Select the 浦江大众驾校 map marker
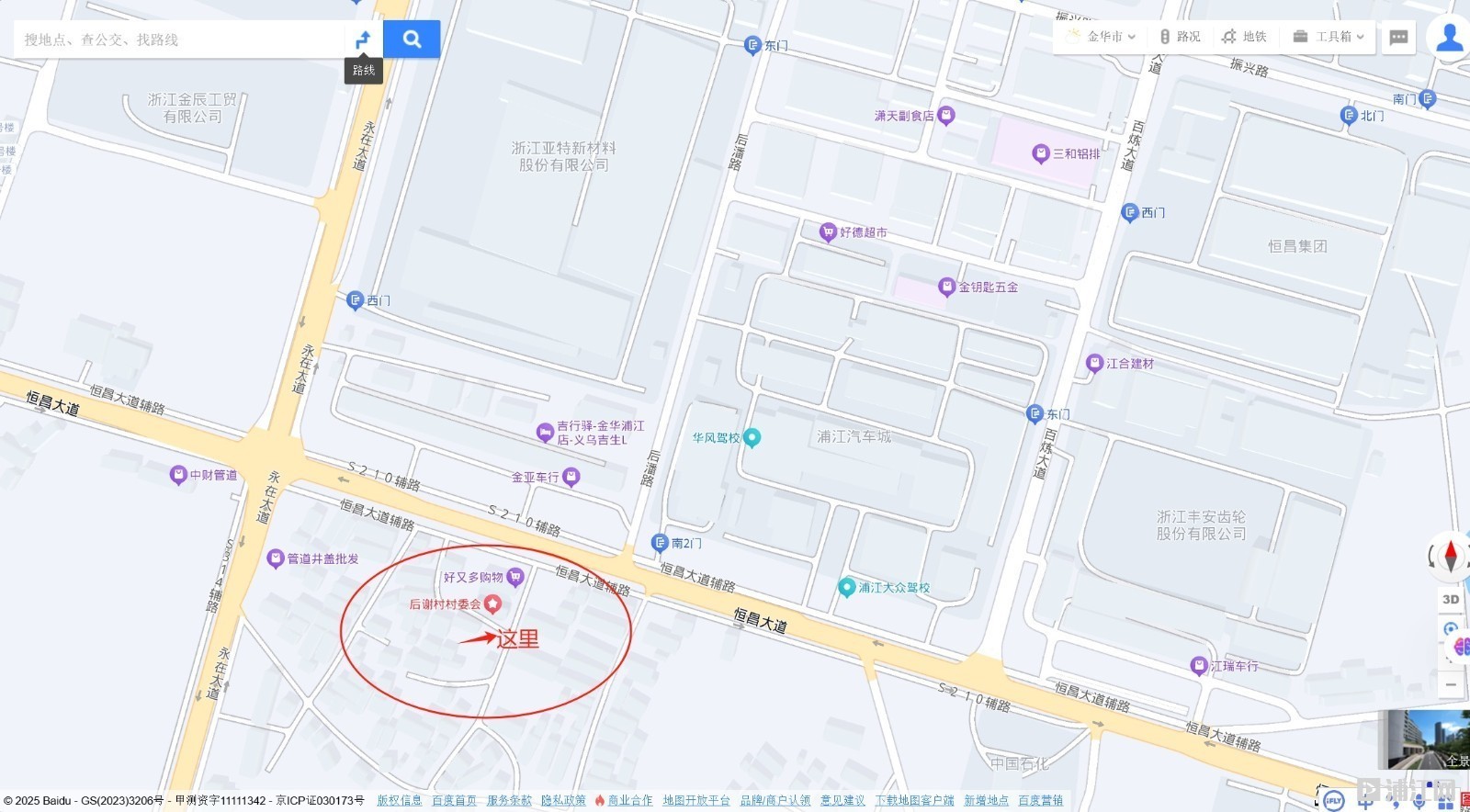This screenshot has height=812, width=1470. click(847, 587)
